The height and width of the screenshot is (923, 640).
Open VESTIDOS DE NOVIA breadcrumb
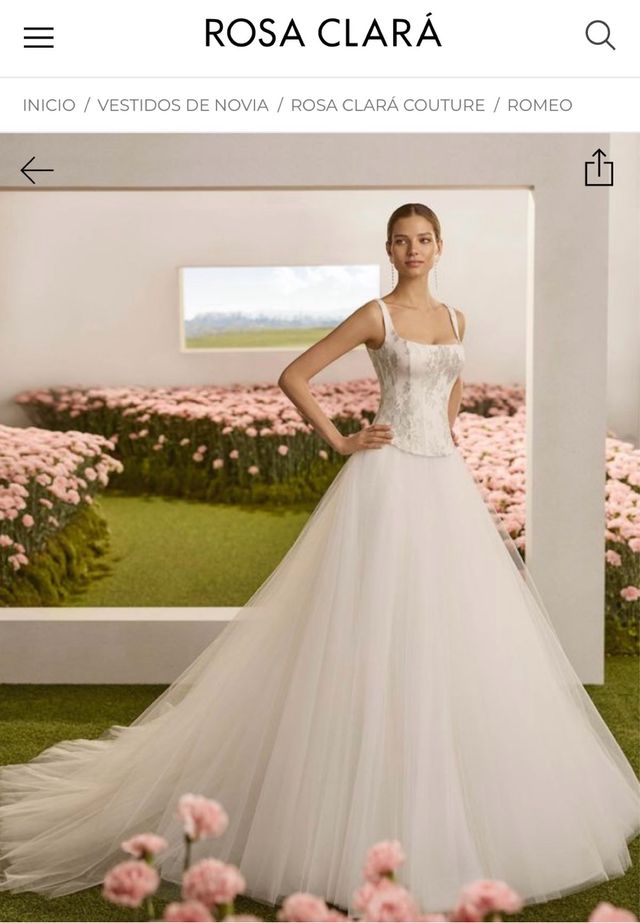tap(183, 105)
